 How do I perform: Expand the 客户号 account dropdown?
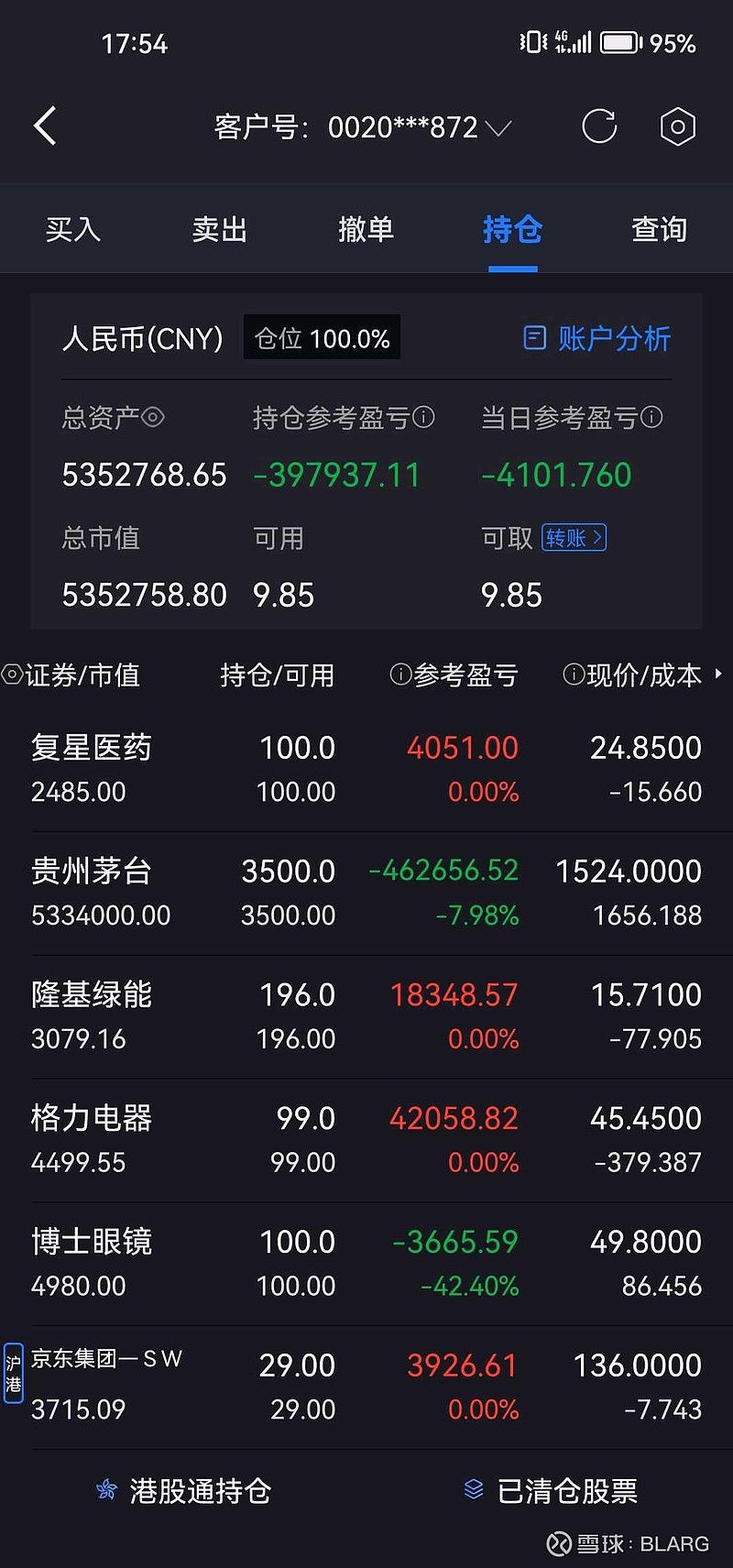tap(498, 128)
